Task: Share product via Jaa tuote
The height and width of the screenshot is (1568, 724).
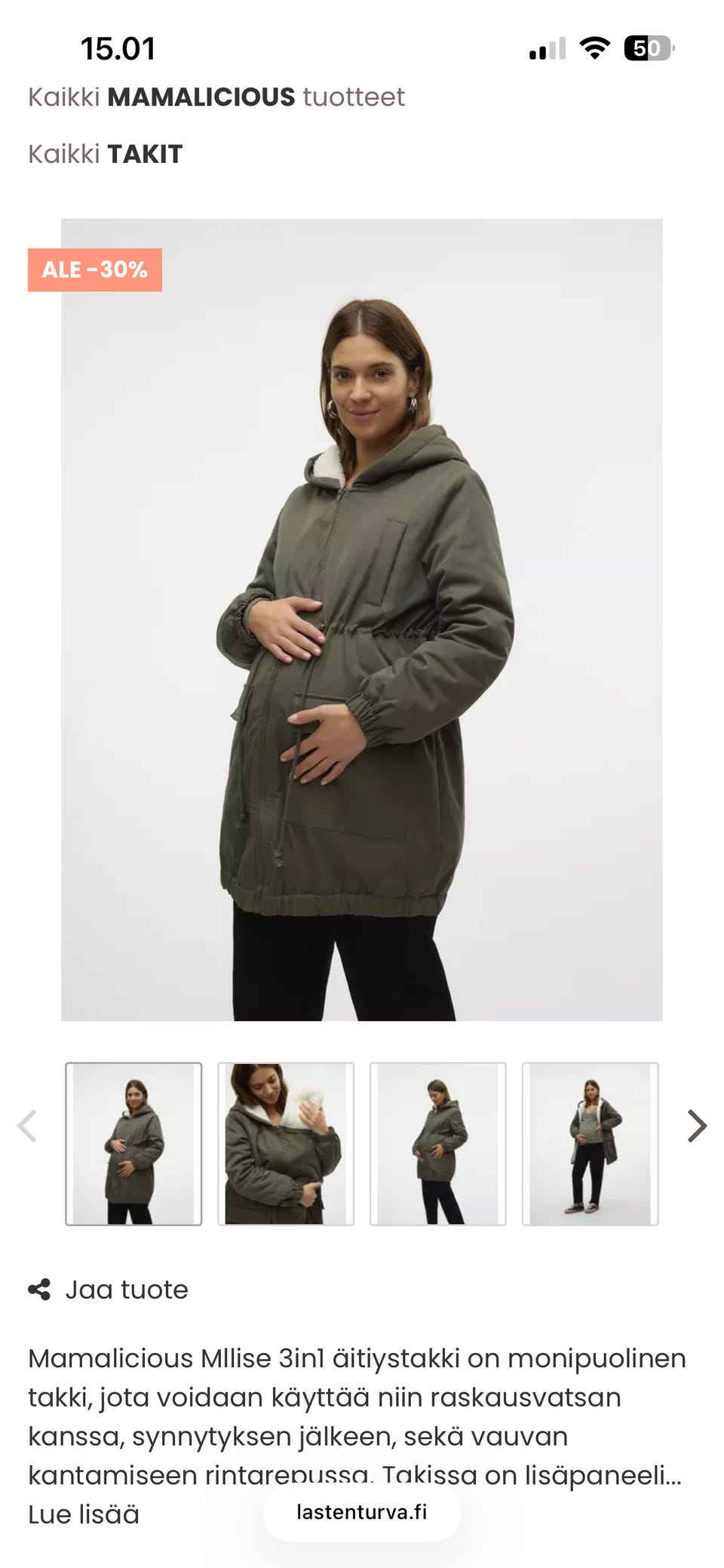Action: point(109,1290)
